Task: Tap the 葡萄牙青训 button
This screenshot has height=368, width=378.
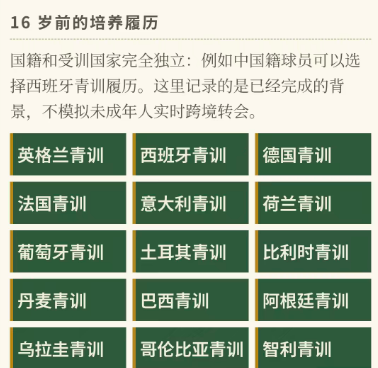Action: pos(68,251)
